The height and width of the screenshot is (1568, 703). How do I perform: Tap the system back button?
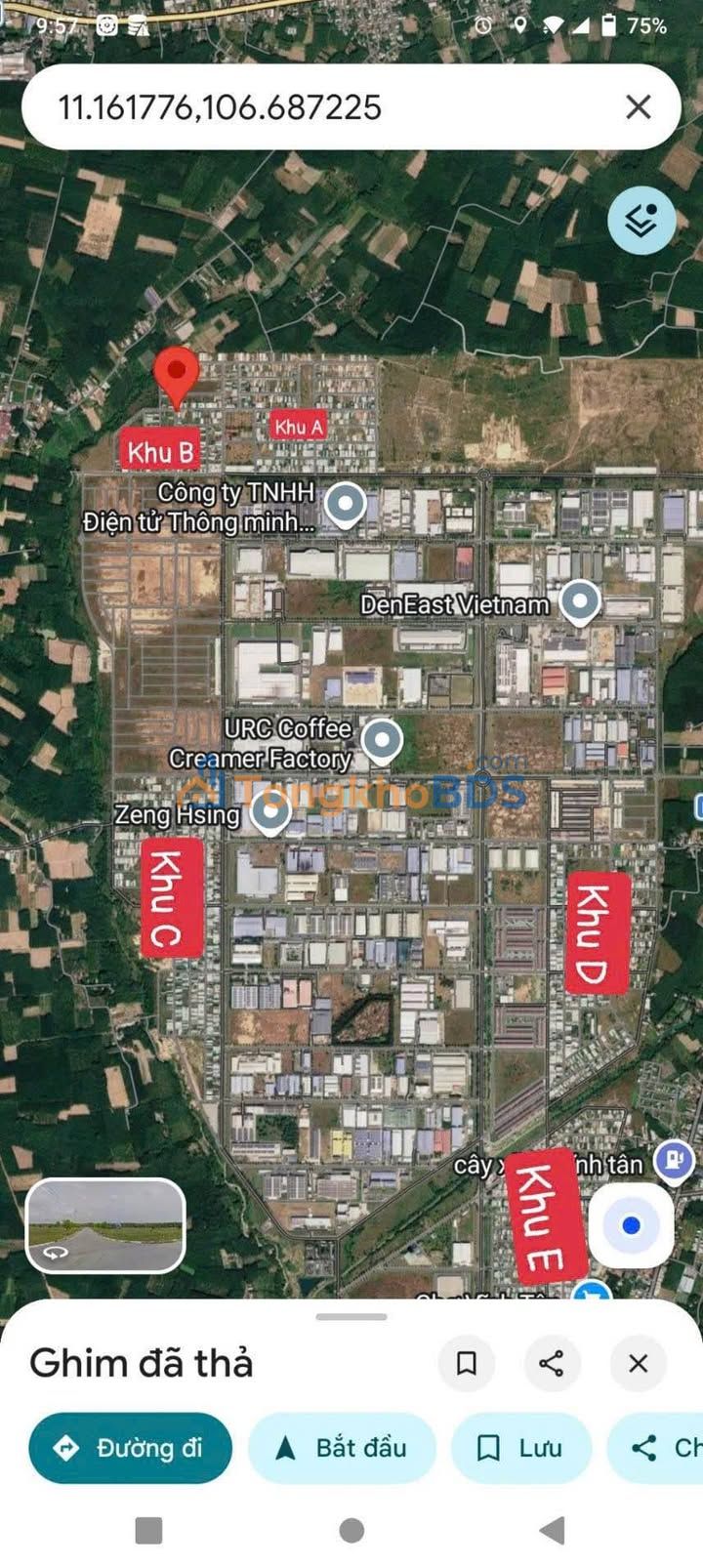552,1530
